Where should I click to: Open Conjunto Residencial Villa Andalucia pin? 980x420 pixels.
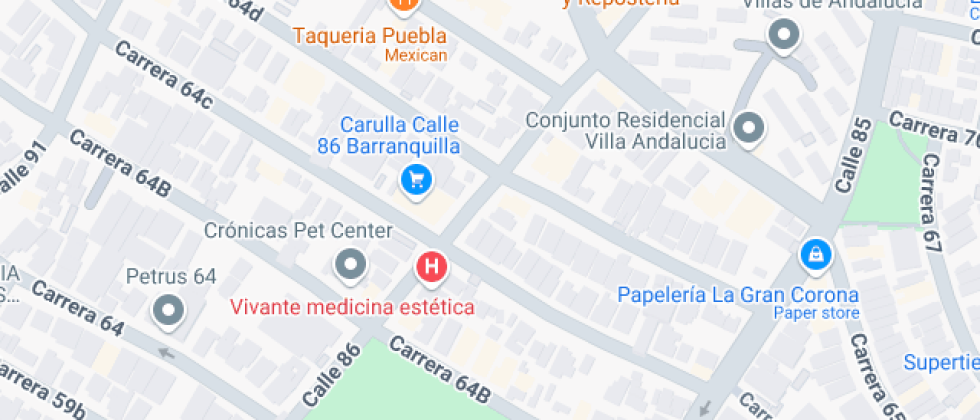748,129
